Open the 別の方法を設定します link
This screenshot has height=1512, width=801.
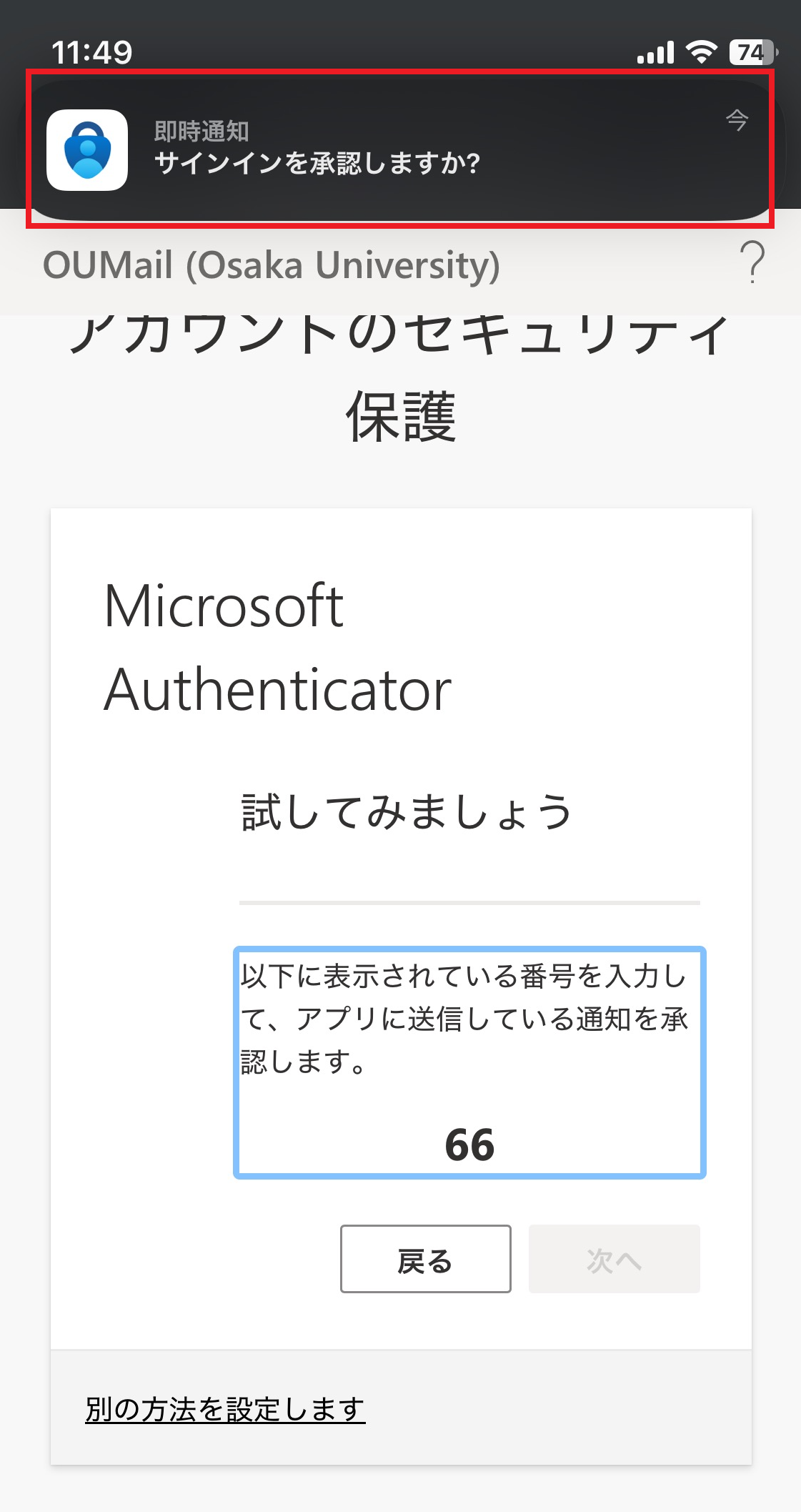point(225,1408)
